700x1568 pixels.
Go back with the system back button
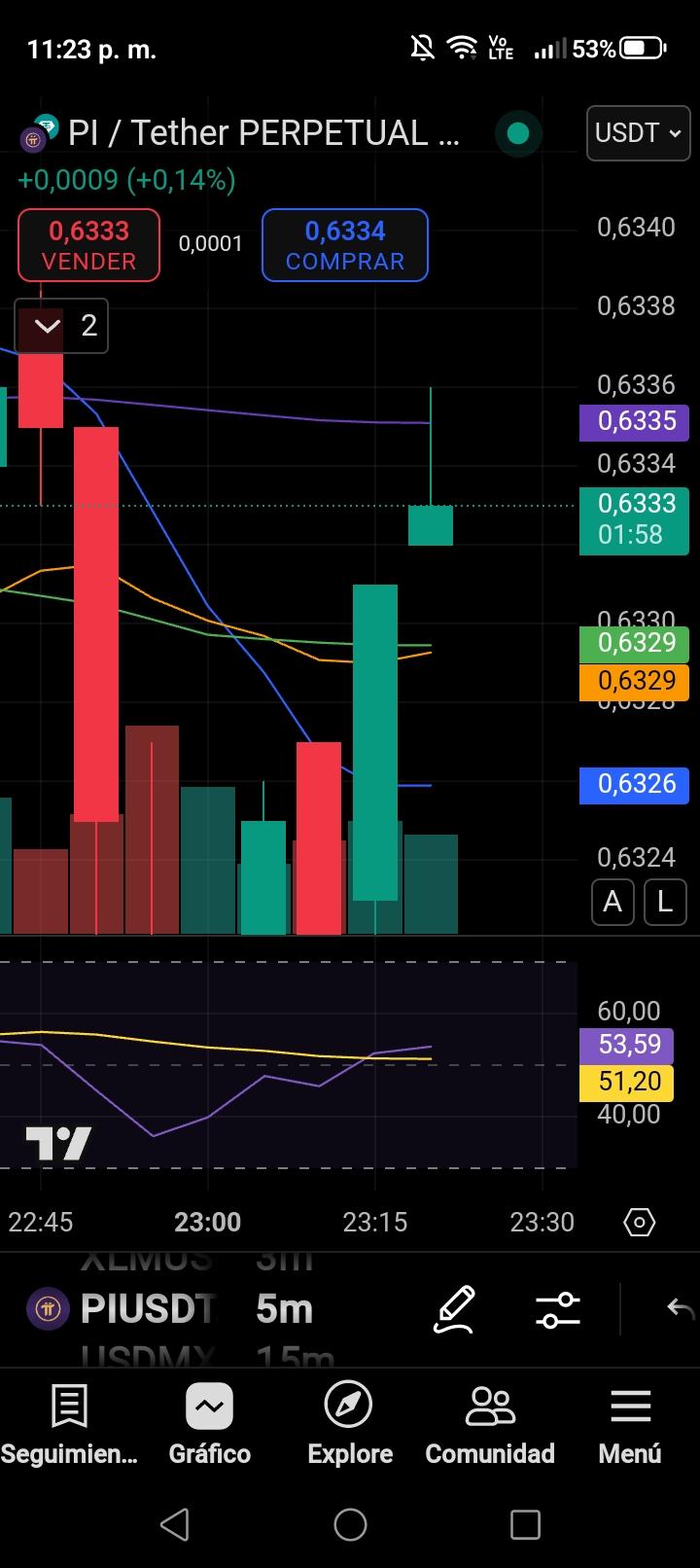click(x=174, y=1524)
